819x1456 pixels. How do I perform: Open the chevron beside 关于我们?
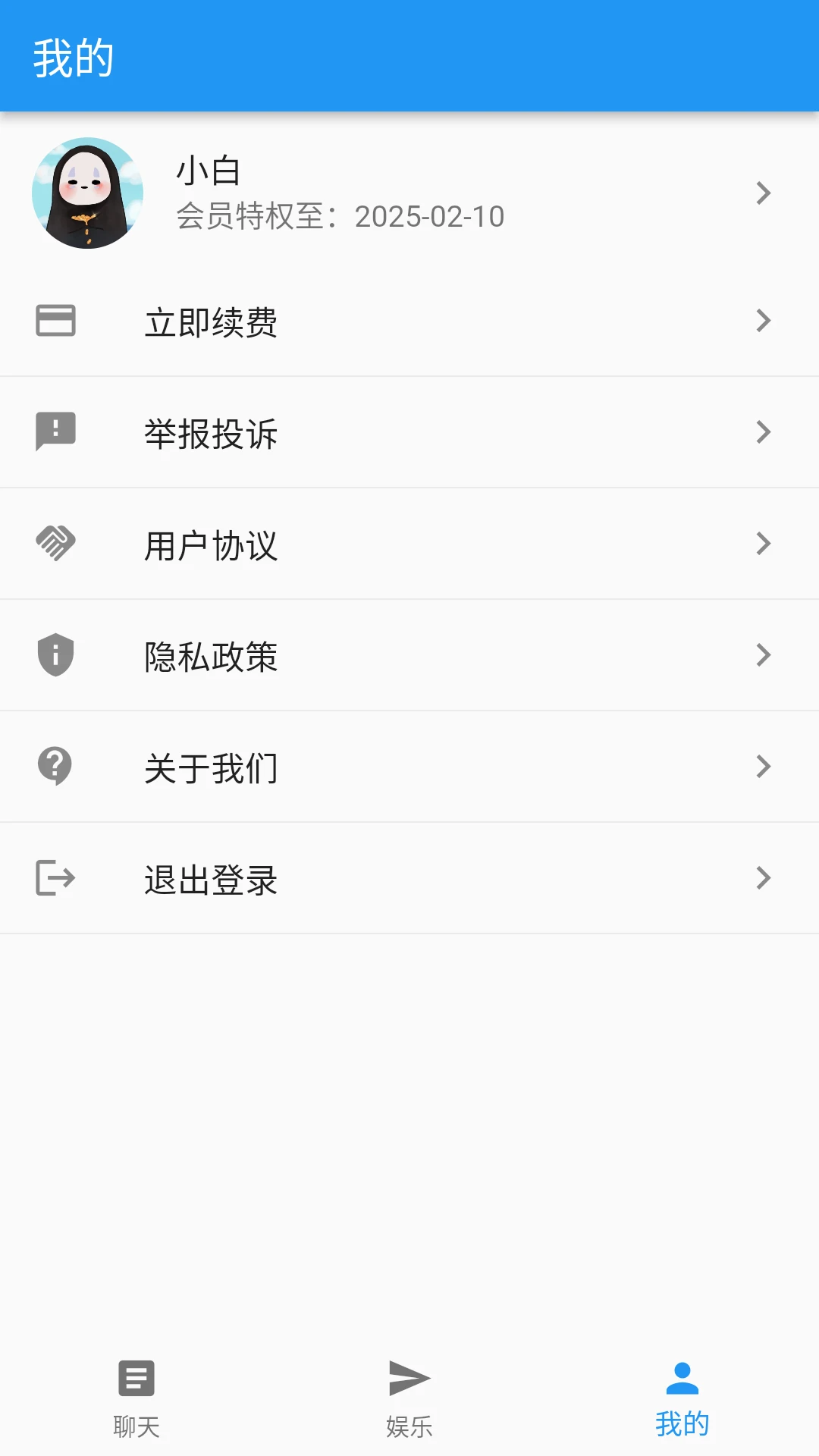click(764, 766)
